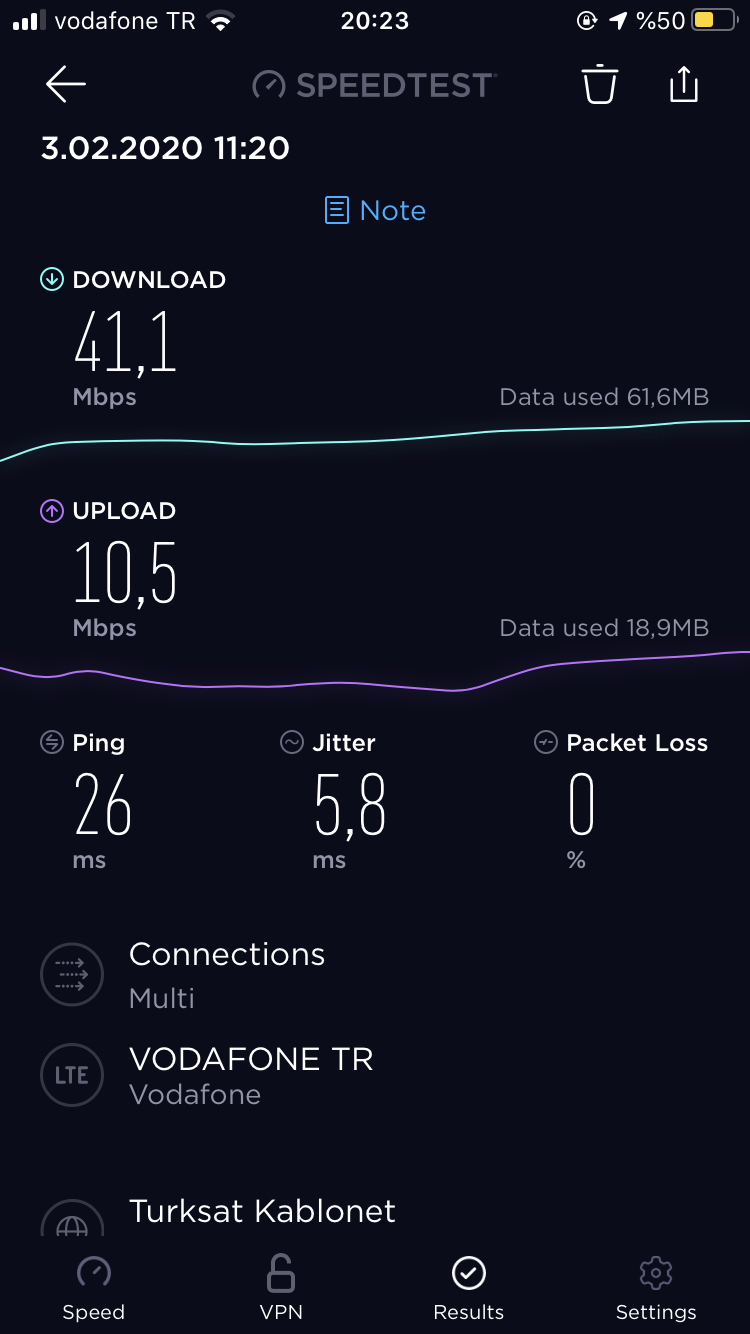Switch to the Speed tab
The height and width of the screenshot is (1334, 750).
(x=94, y=1289)
